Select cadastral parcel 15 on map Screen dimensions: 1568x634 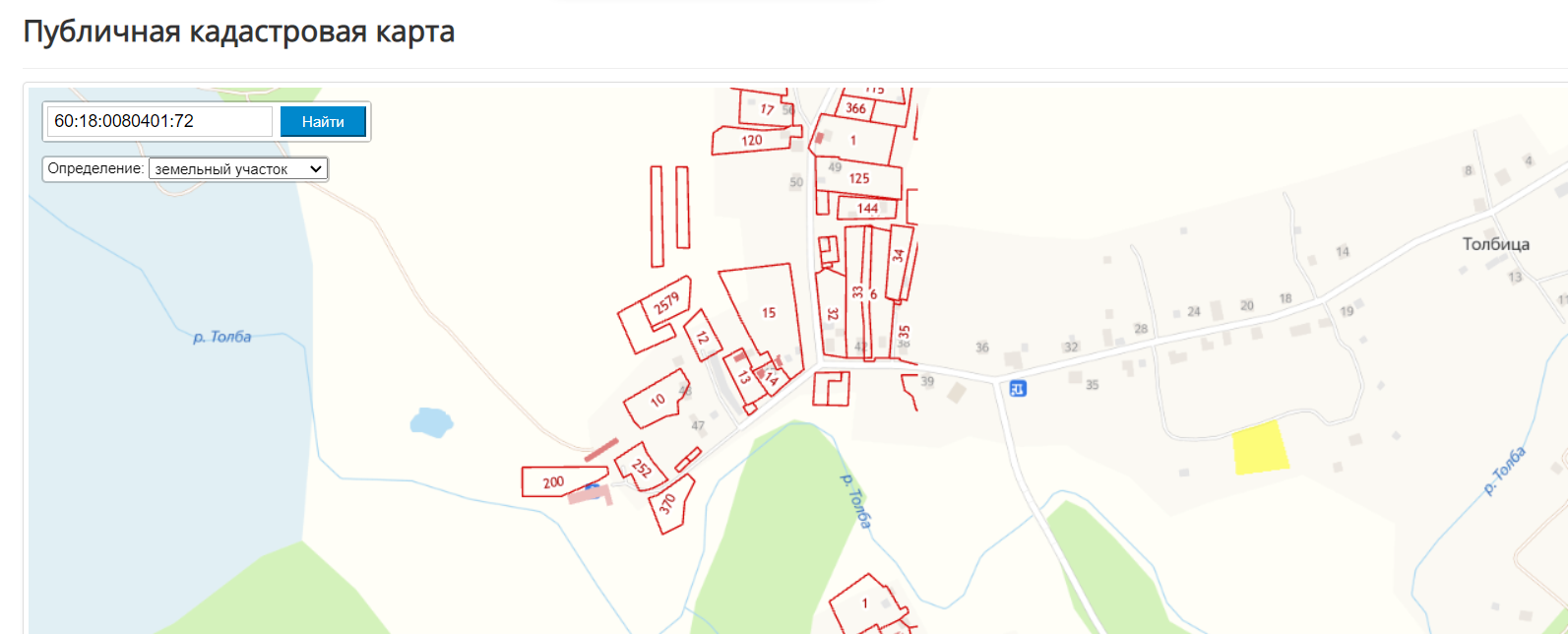click(x=769, y=312)
